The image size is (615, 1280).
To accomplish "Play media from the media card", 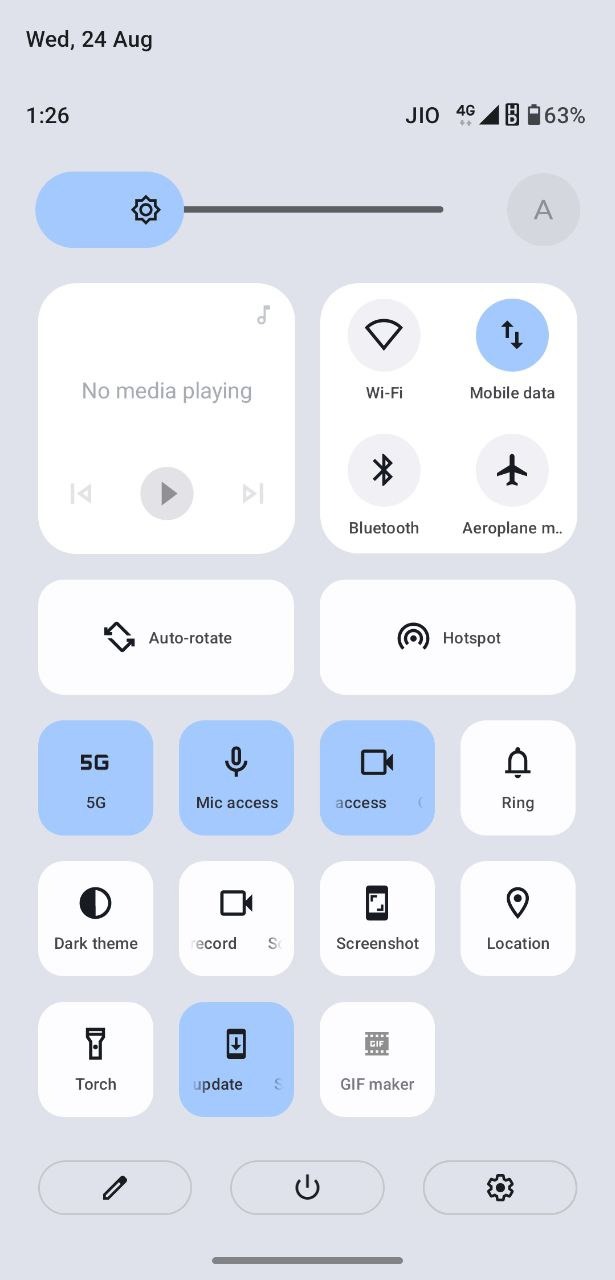I will (167, 493).
